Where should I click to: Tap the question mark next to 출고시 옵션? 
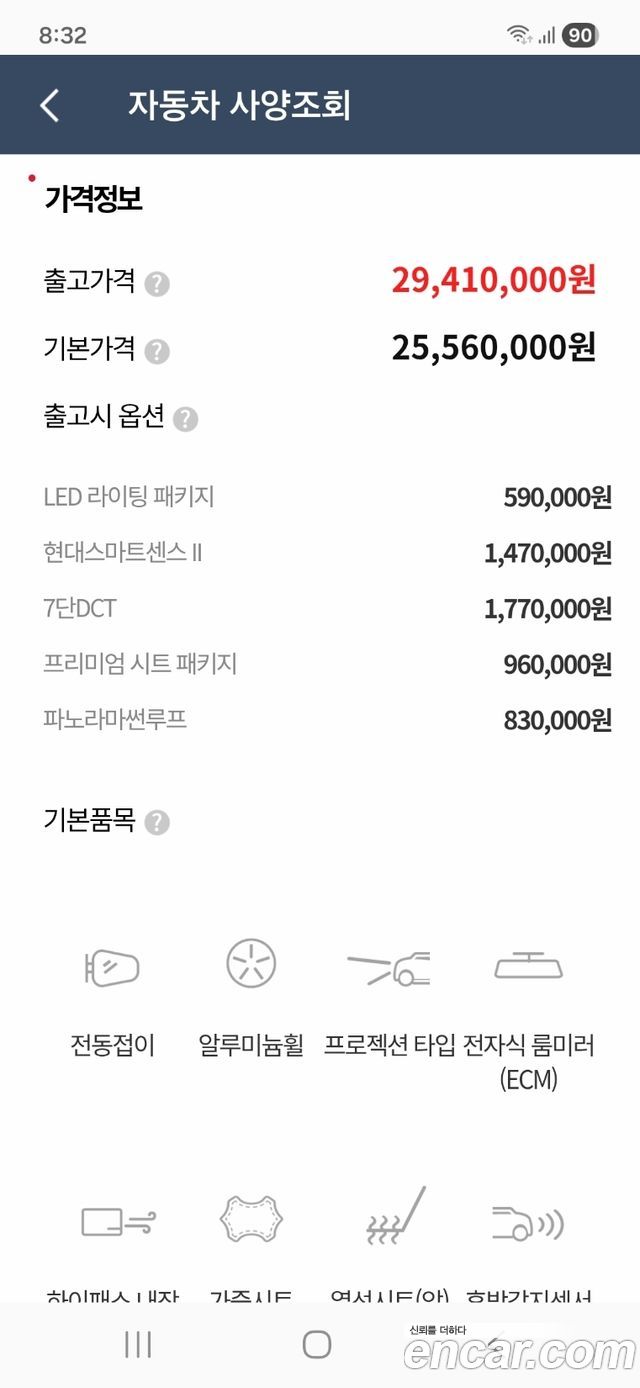pyautogui.click(x=185, y=419)
